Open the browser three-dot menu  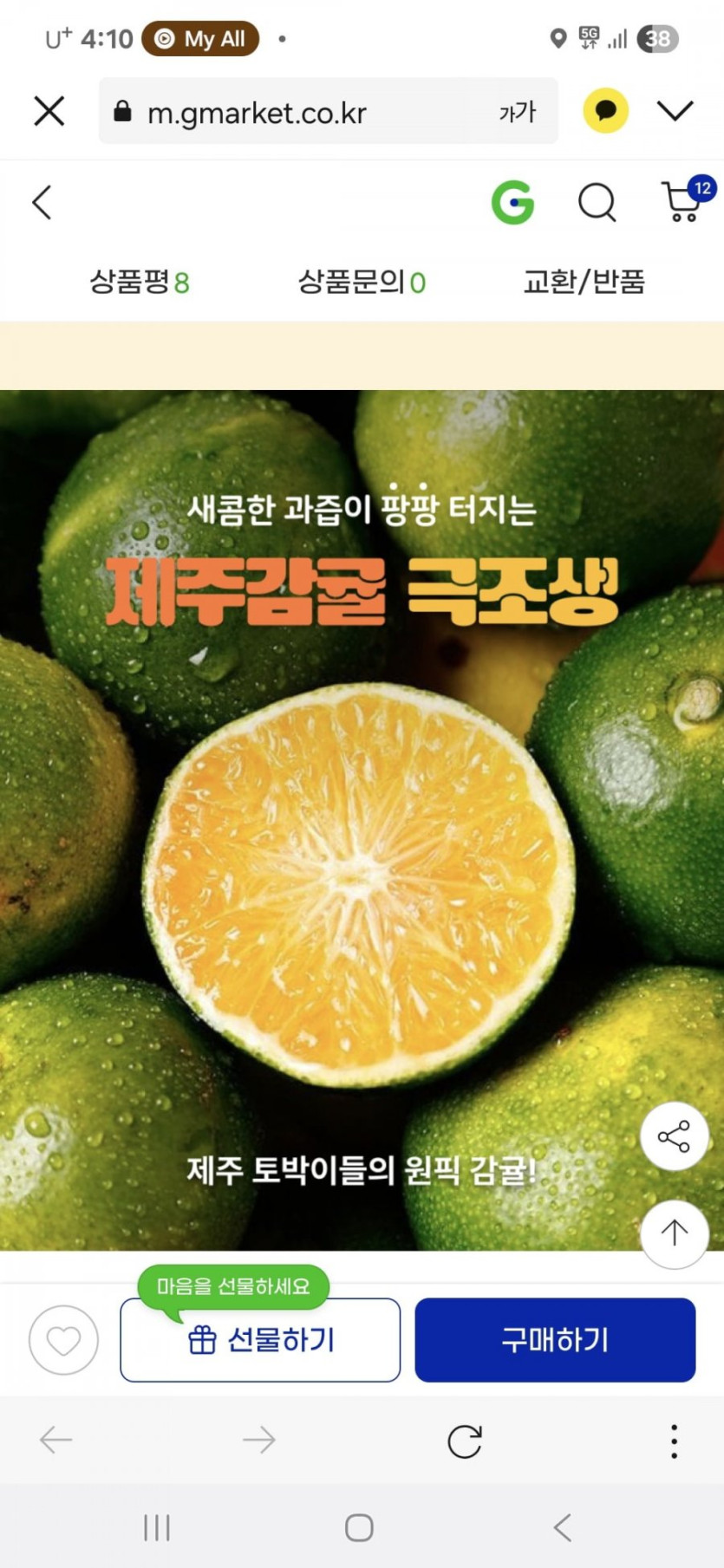(x=674, y=1441)
